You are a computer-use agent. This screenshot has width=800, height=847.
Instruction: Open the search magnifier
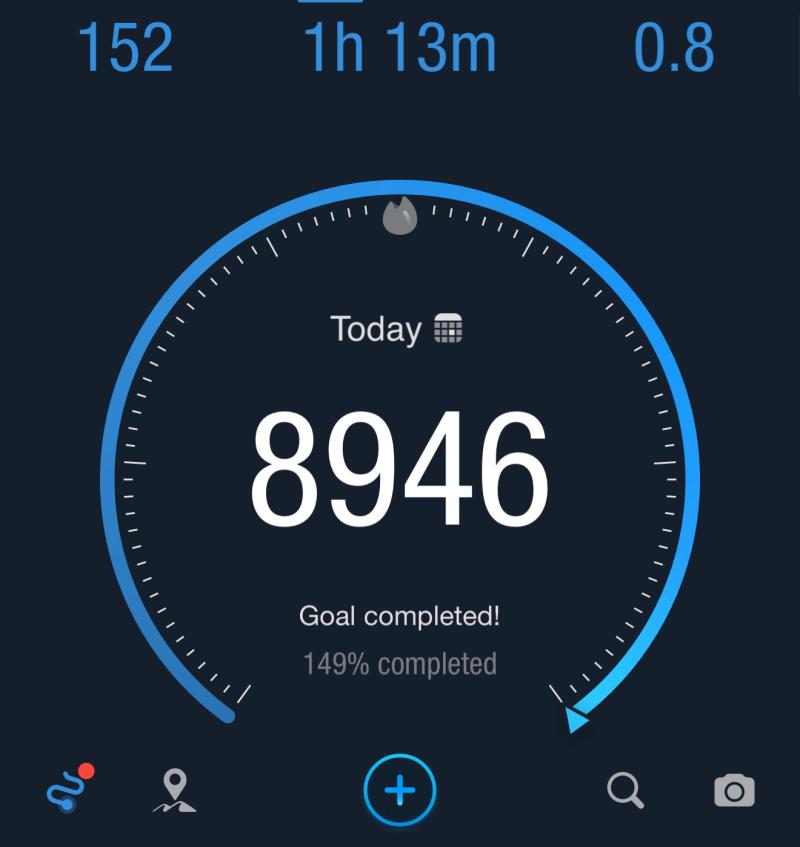pyautogui.click(x=626, y=790)
